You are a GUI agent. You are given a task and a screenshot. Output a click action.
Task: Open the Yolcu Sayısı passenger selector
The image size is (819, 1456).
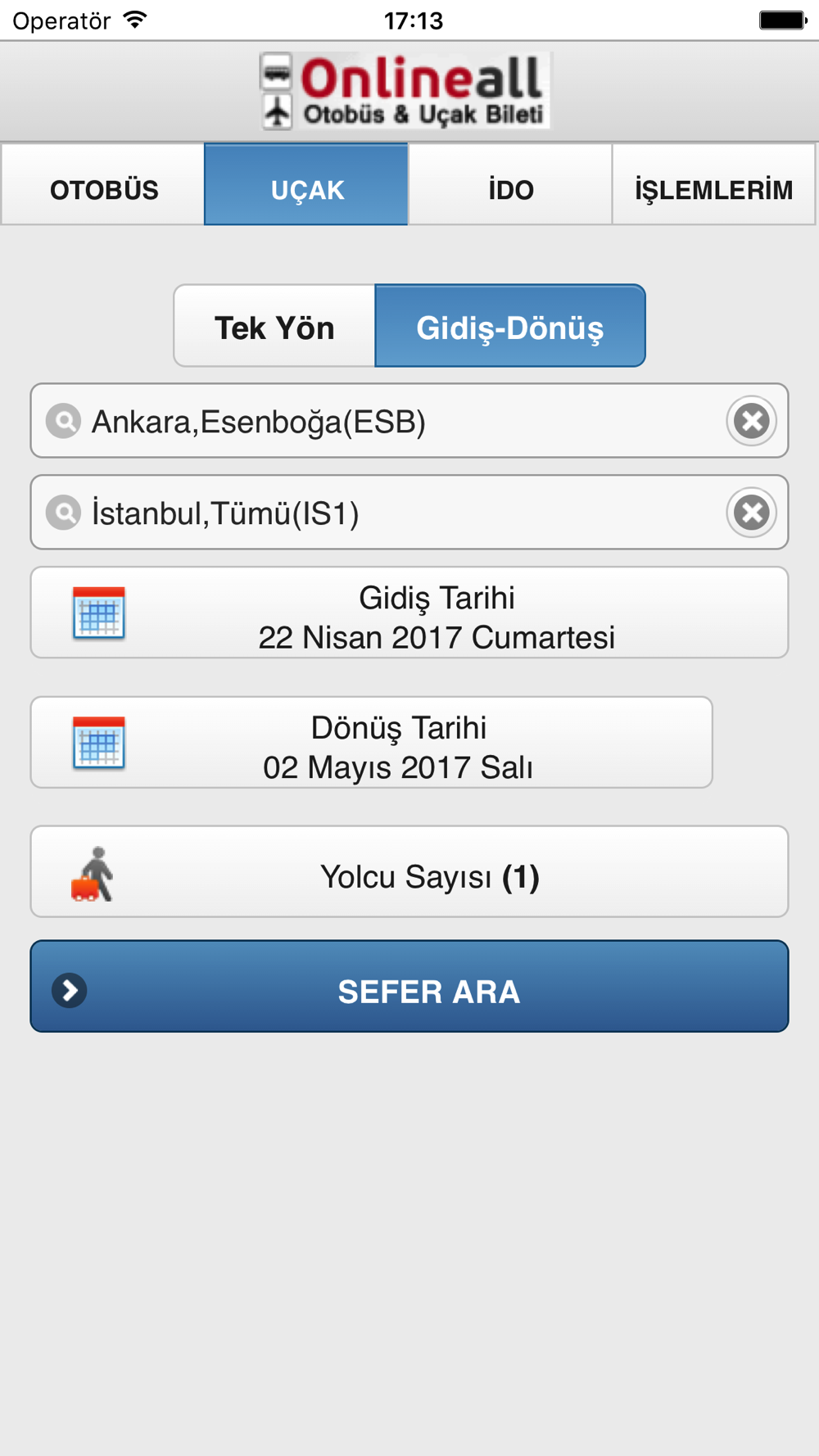point(409,872)
